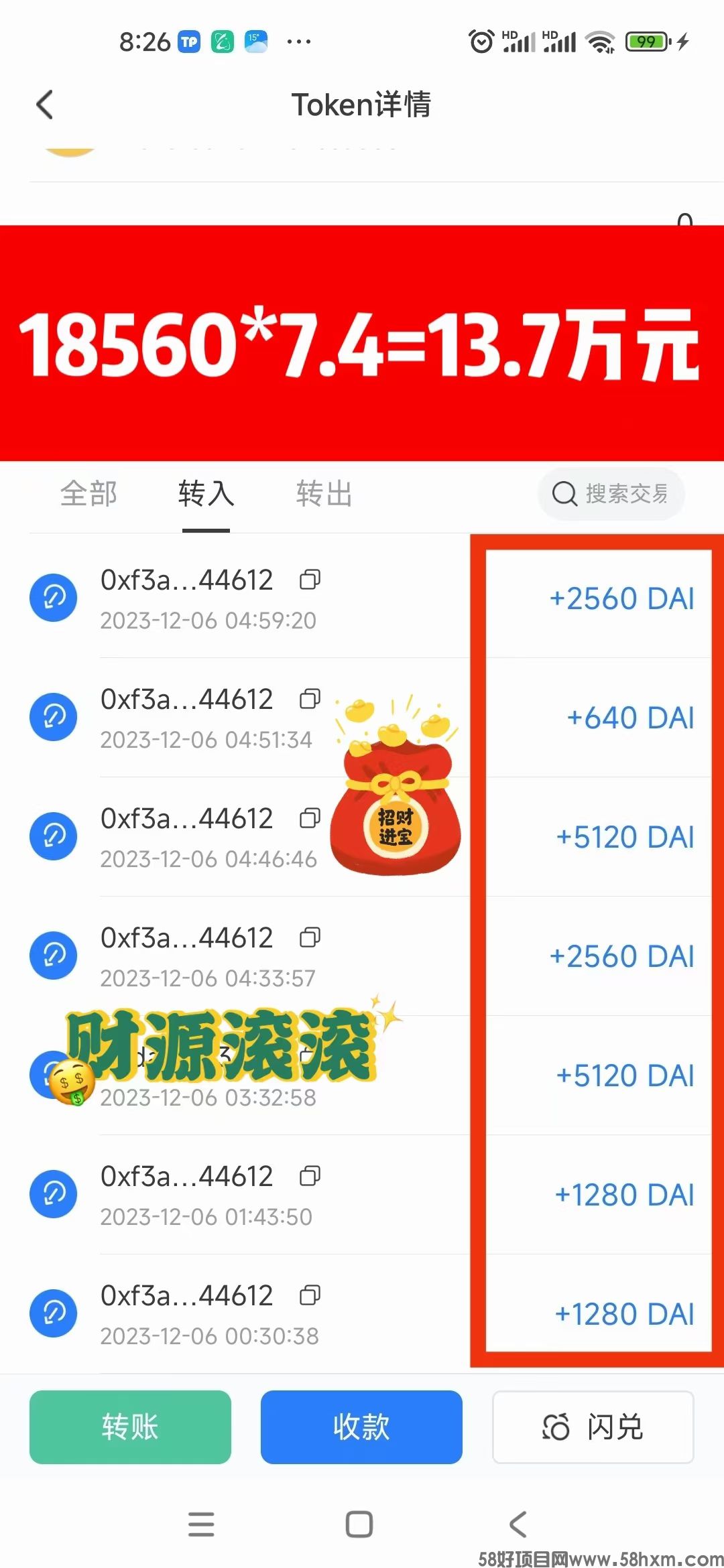Switch to the 转出 tab
Image resolution: width=724 pixels, height=1568 pixels.
[324, 494]
